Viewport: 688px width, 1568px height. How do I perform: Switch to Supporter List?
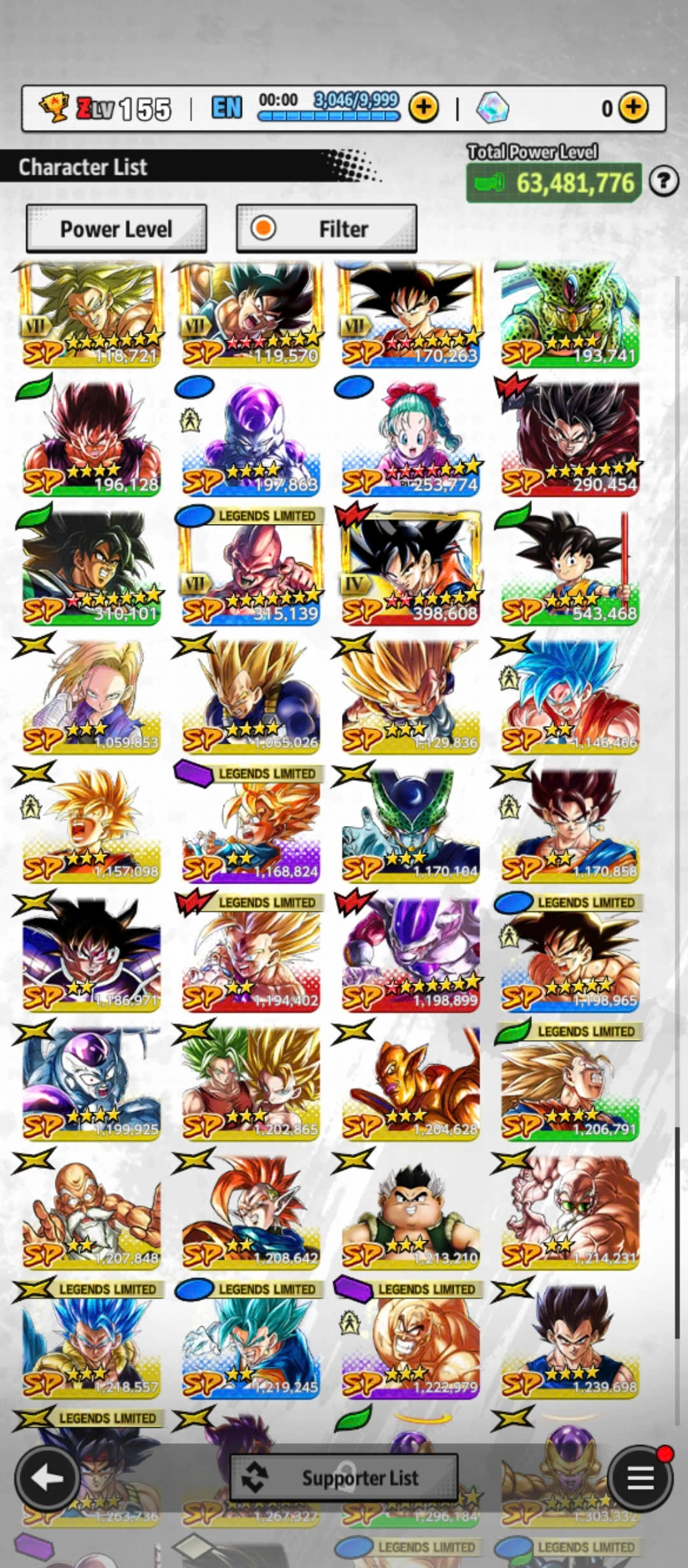pos(344,1477)
